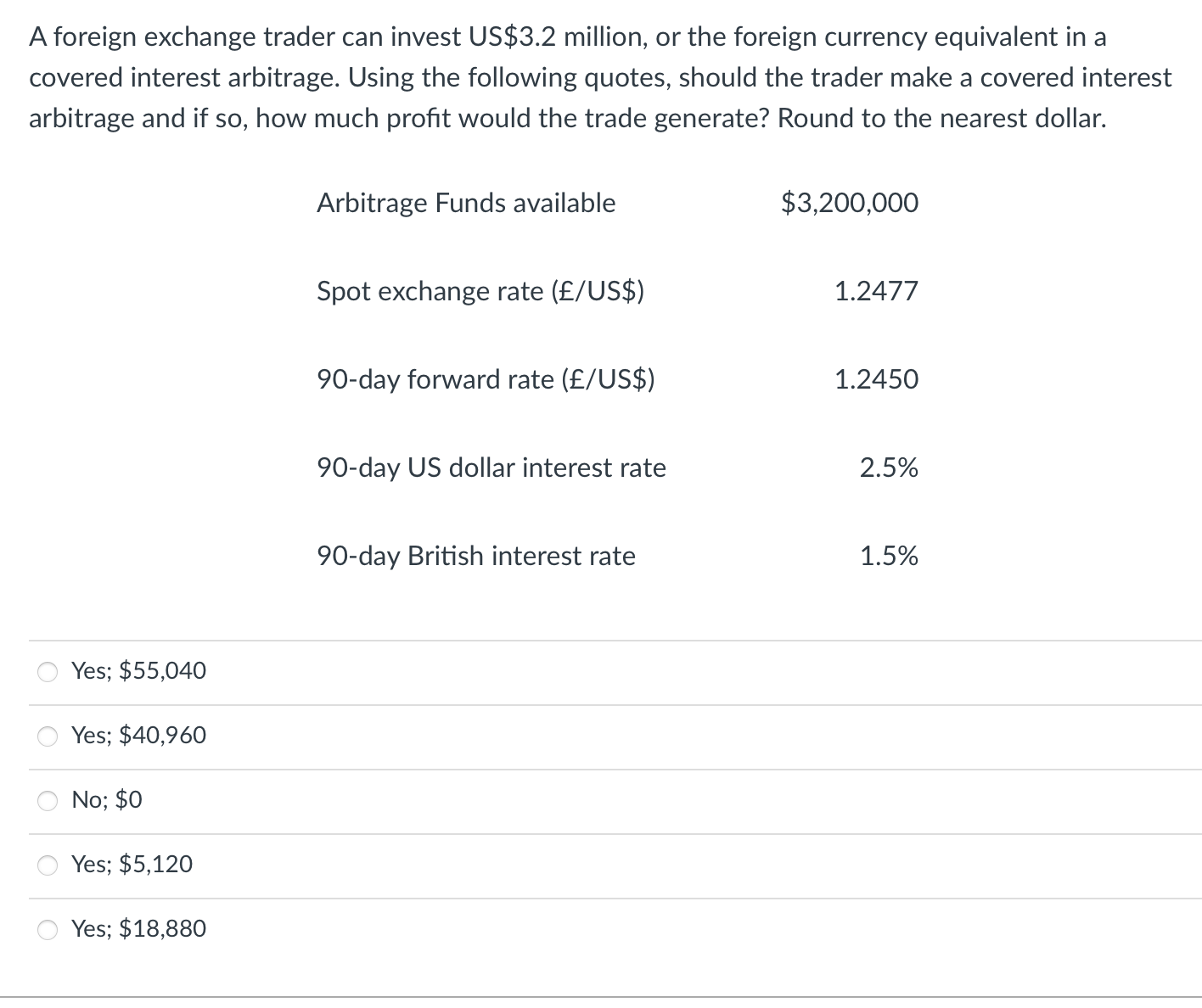Mark Yes; $5,120 as the answer
The height and width of the screenshot is (1008, 1202).
pos(48,865)
